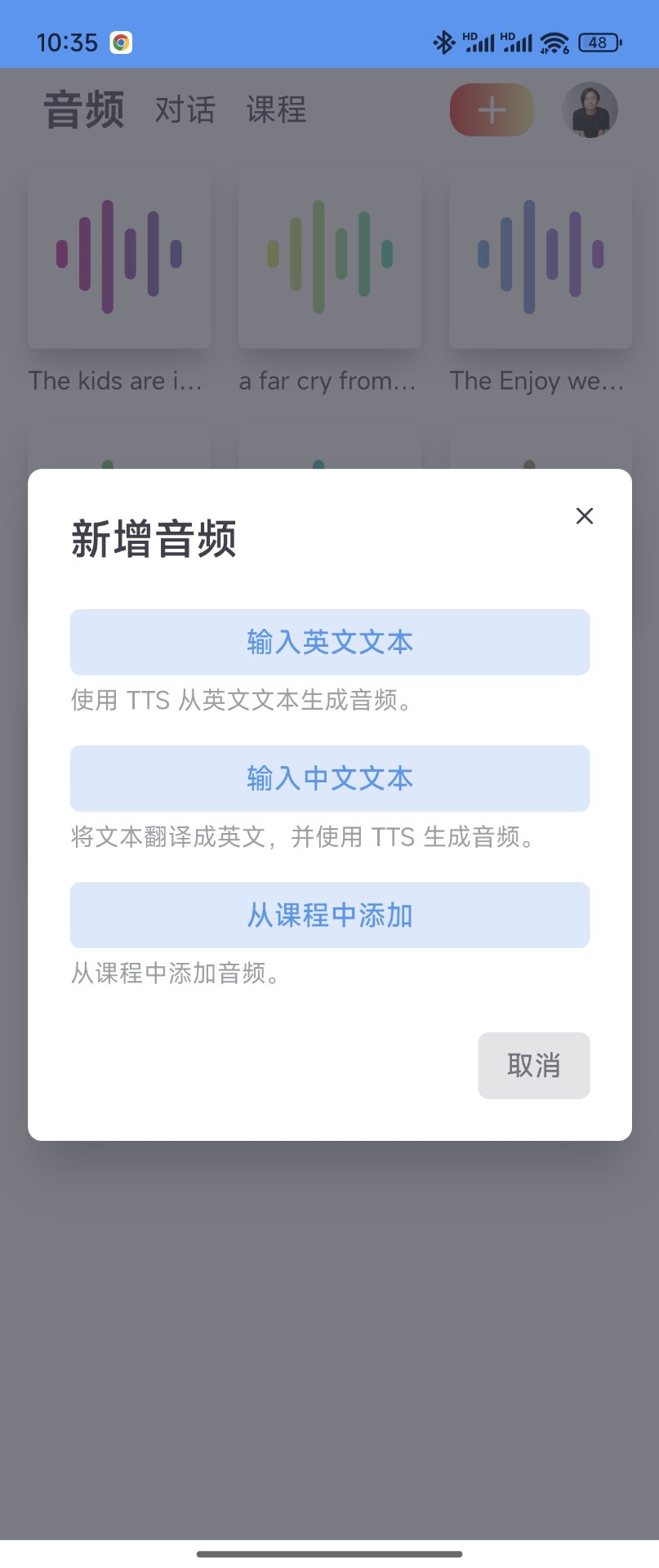Click 输入中文文本 to translate and generate audio
The width and height of the screenshot is (659, 1568).
[x=329, y=778]
